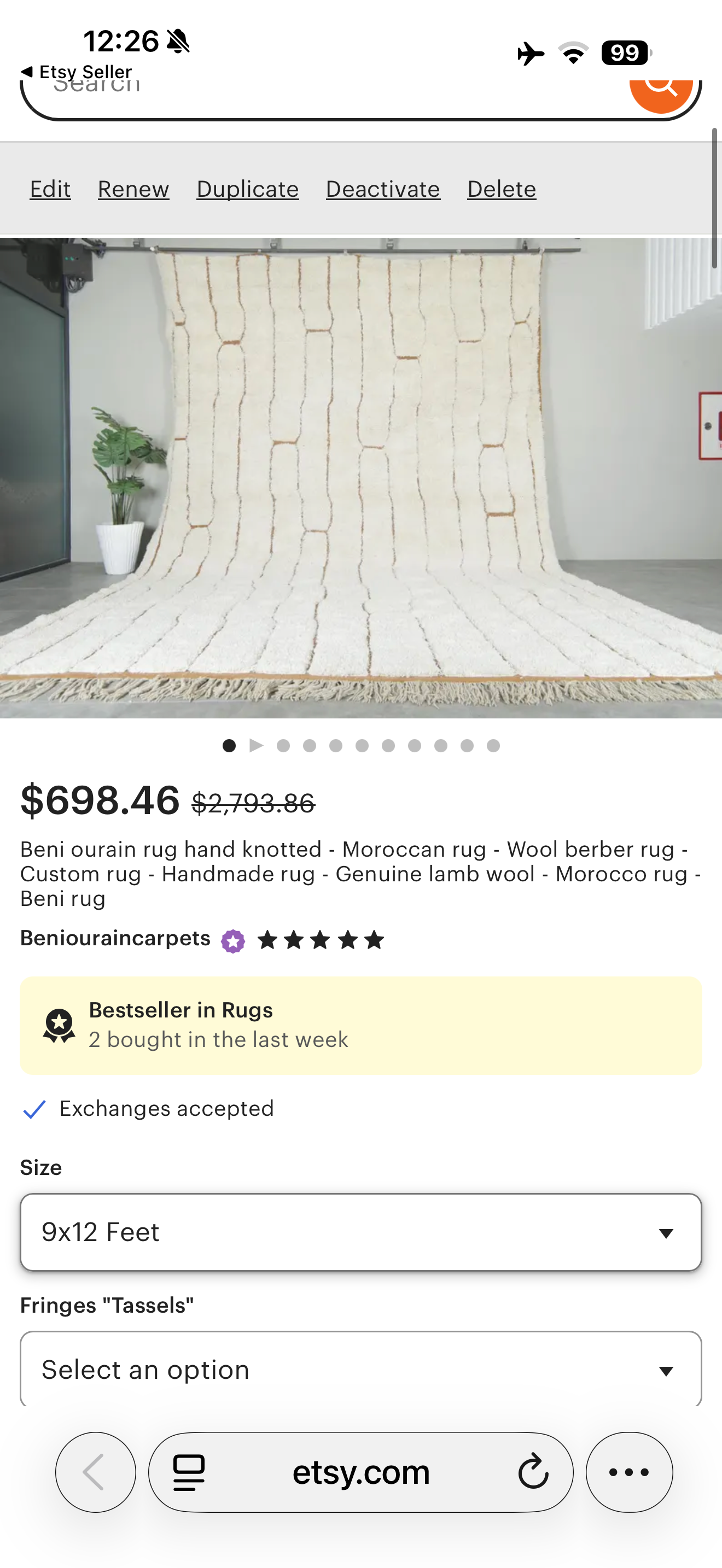Tap the etsy.com address bar
Screen dimensions: 722x1568
(360, 1472)
